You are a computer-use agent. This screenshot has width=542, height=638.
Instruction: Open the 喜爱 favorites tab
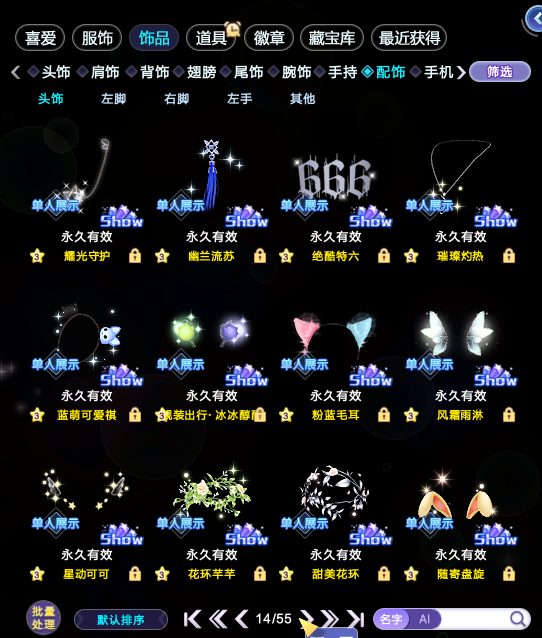pos(40,38)
